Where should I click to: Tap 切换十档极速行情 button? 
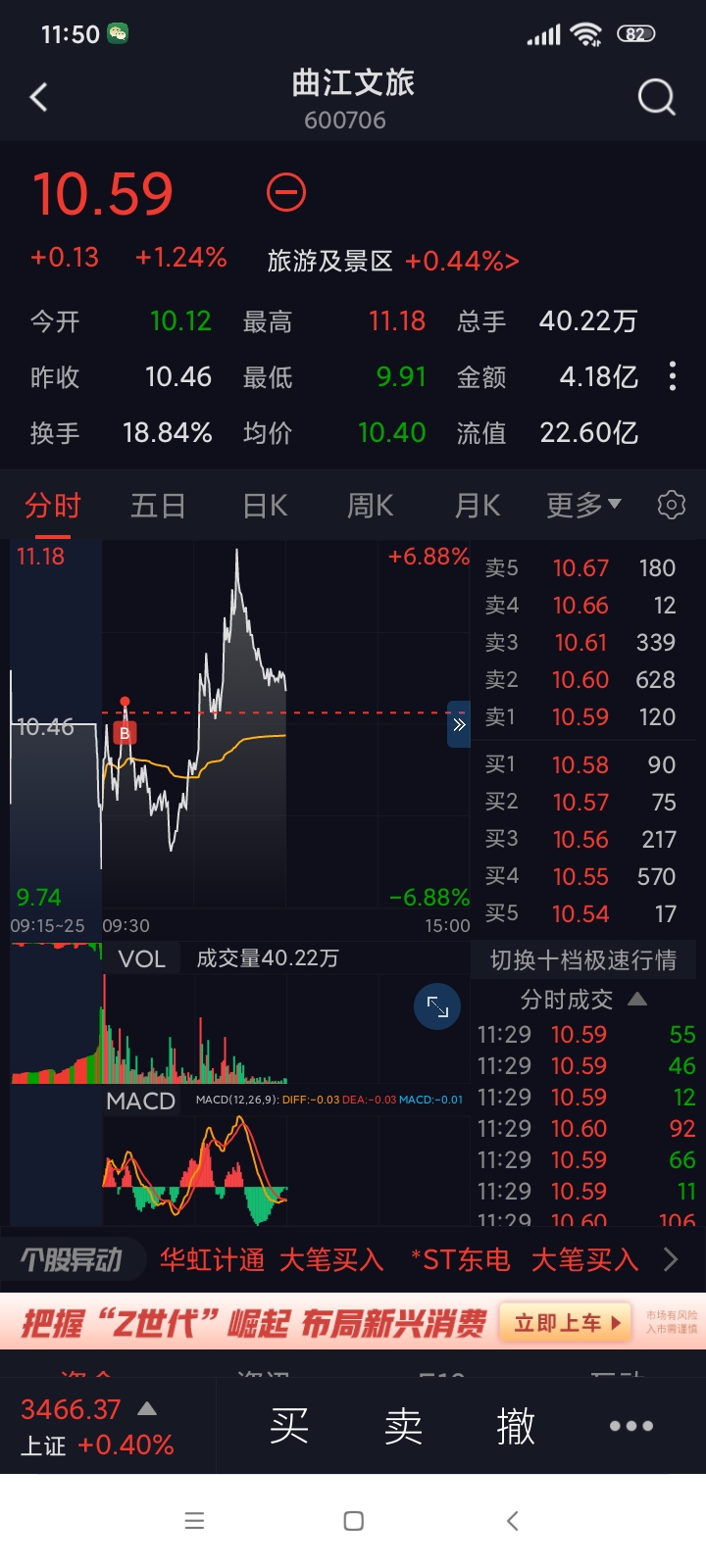(x=583, y=959)
